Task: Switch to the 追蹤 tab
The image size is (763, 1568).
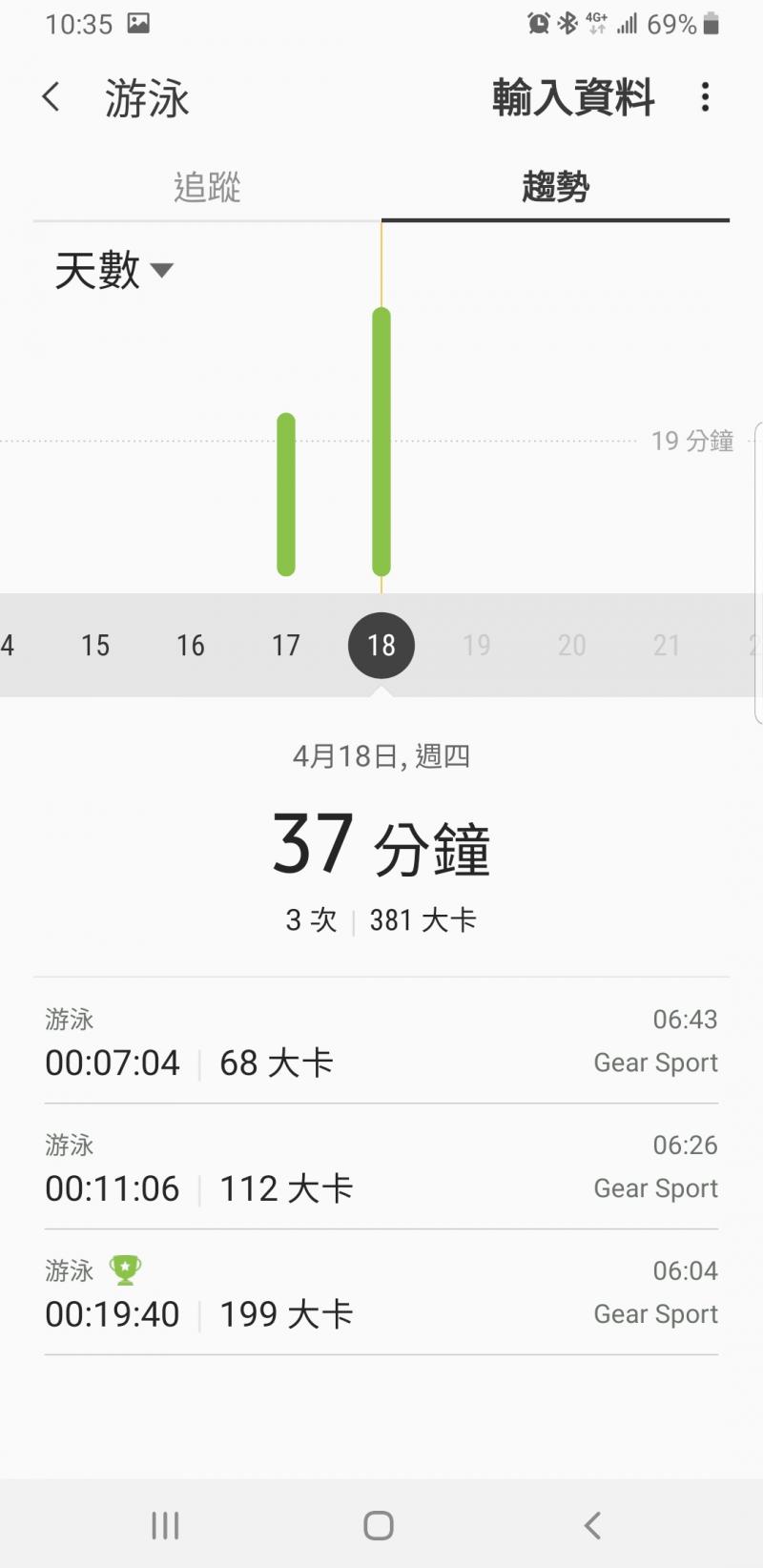Action: click(207, 187)
